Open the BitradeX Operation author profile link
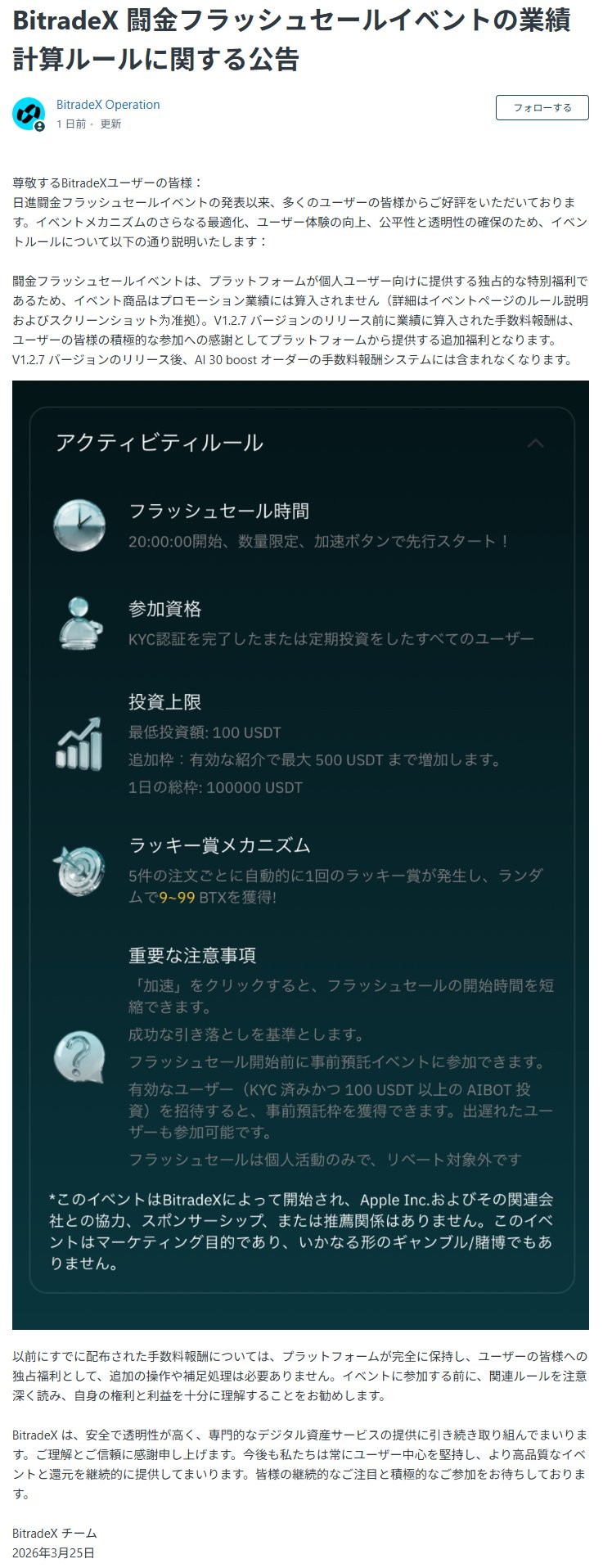 point(108,105)
